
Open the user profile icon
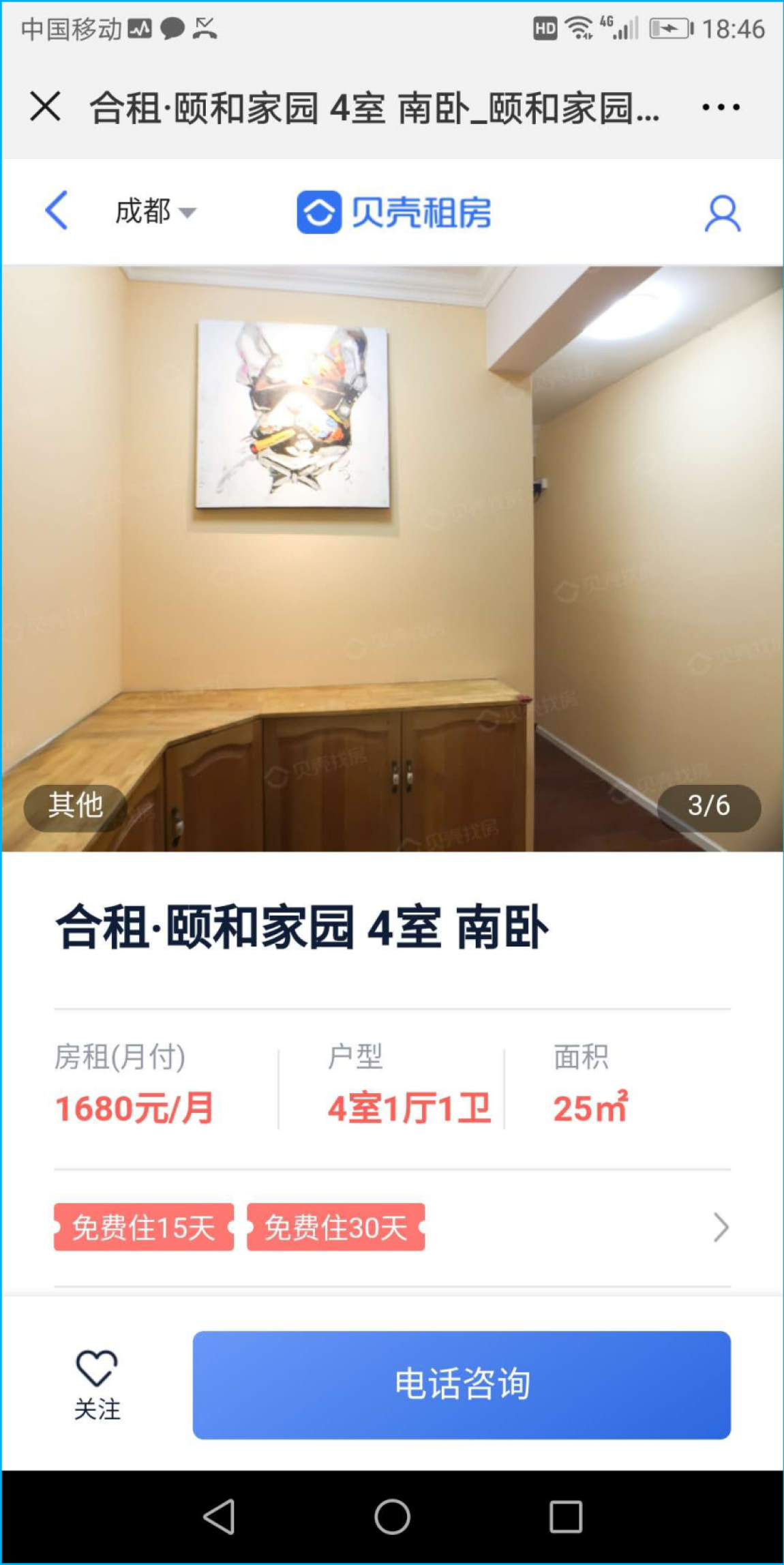coord(723,213)
